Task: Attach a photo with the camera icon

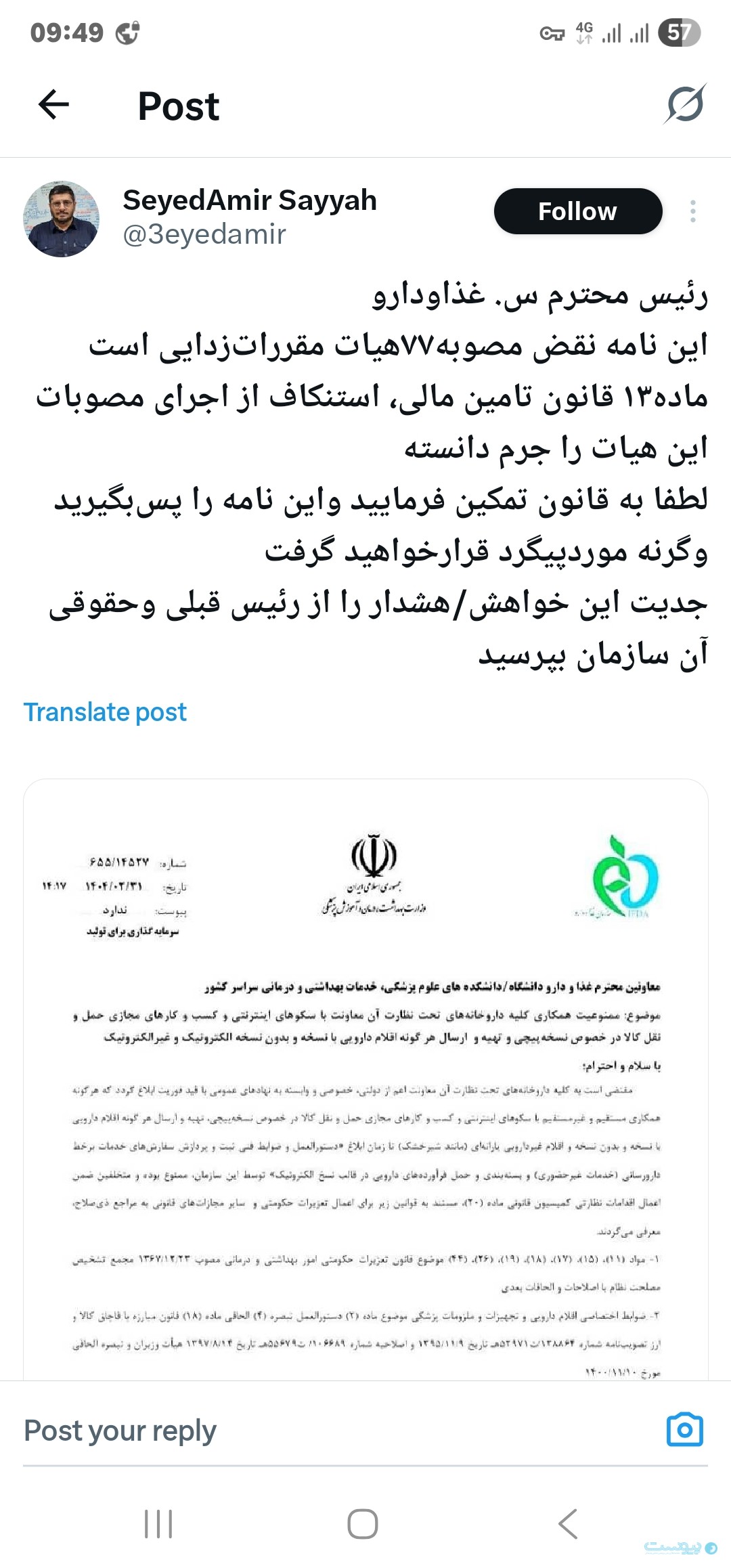Action: (685, 1430)
